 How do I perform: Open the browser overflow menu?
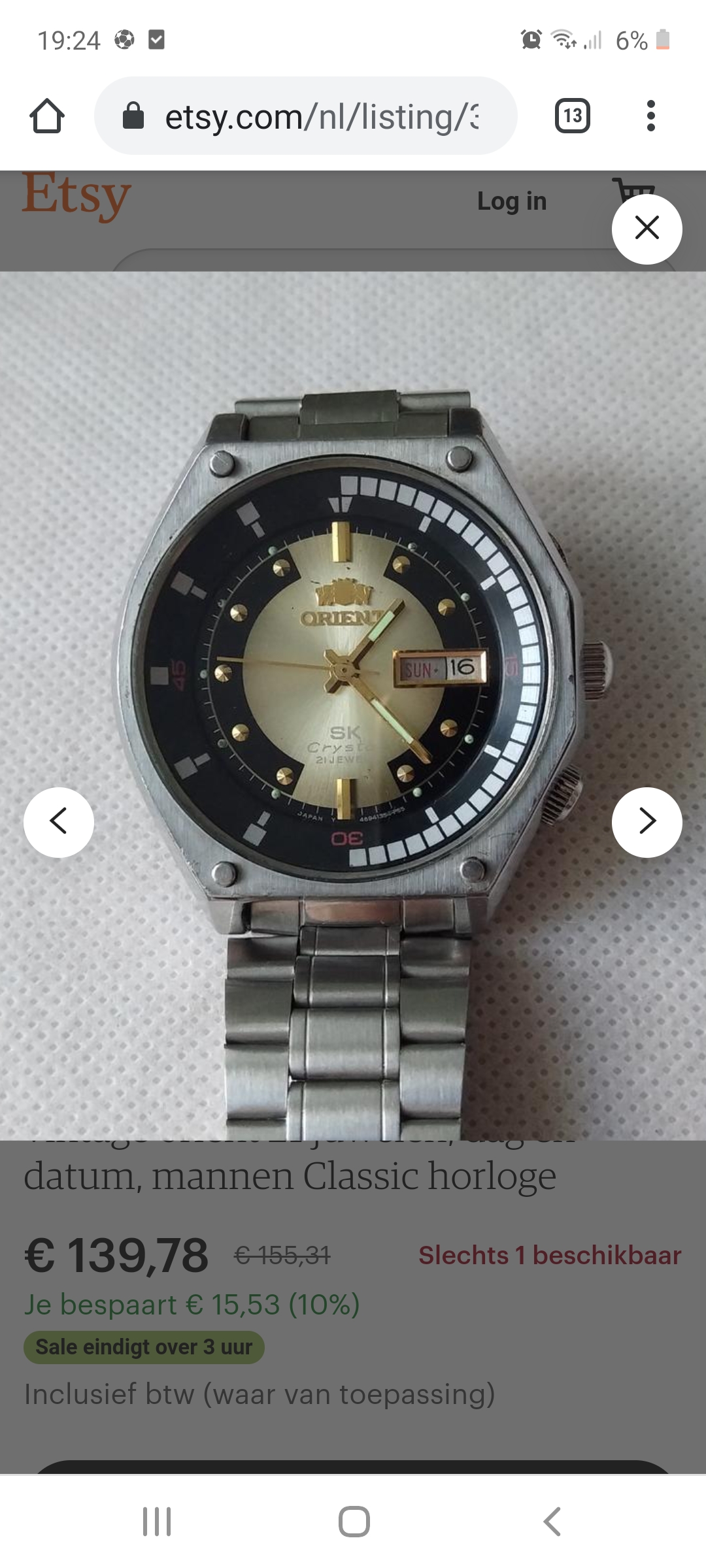(650, 116)
